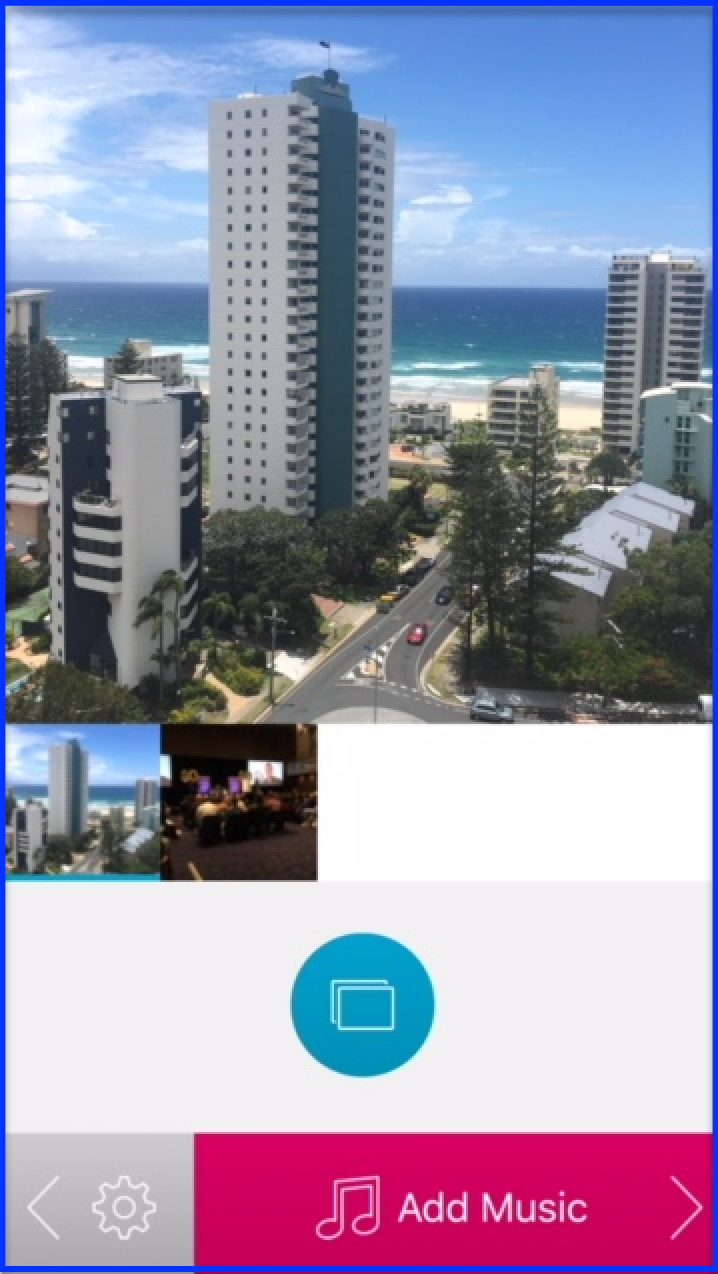
Task: Select the conference hall photo thumbnail
Action: coord(239,802)
